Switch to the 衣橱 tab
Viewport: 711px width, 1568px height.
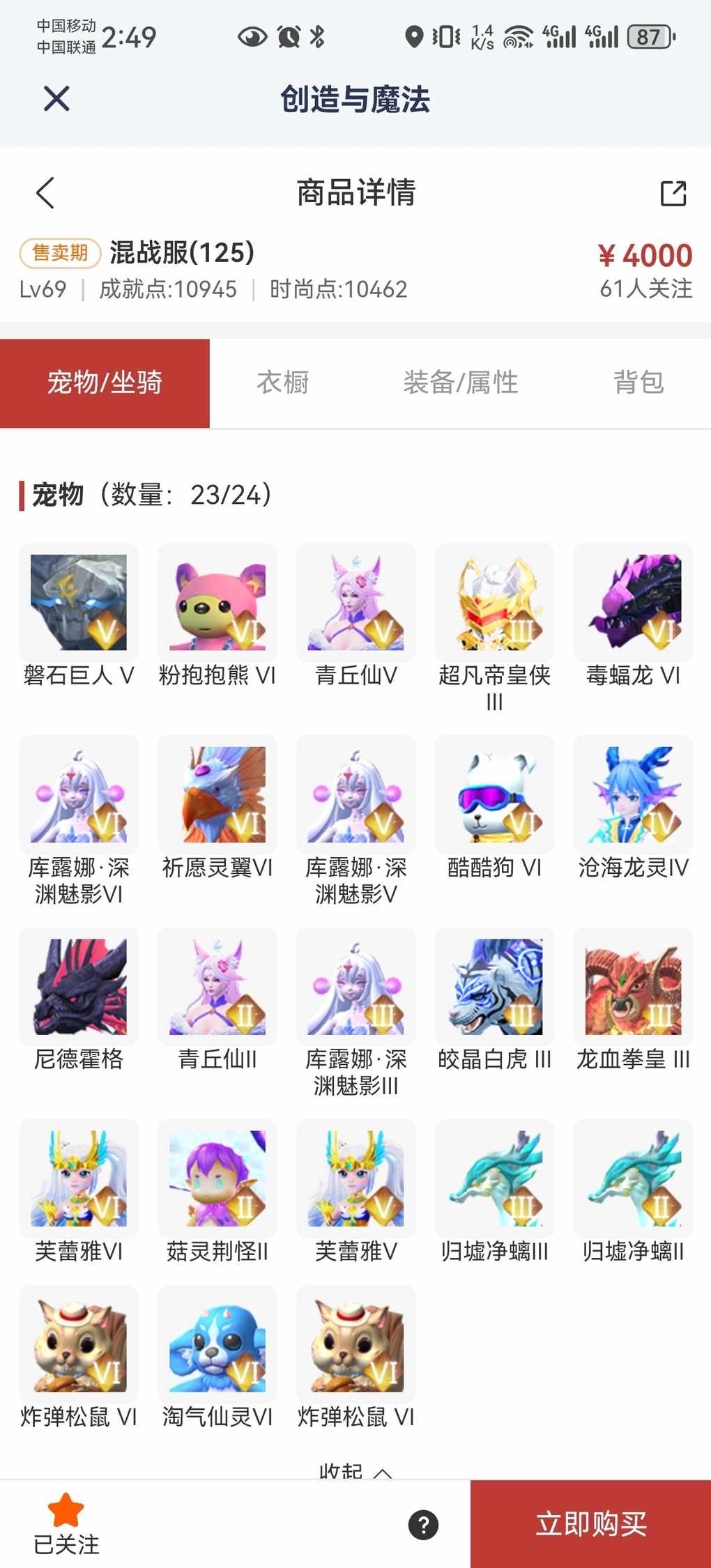point(282,383)
